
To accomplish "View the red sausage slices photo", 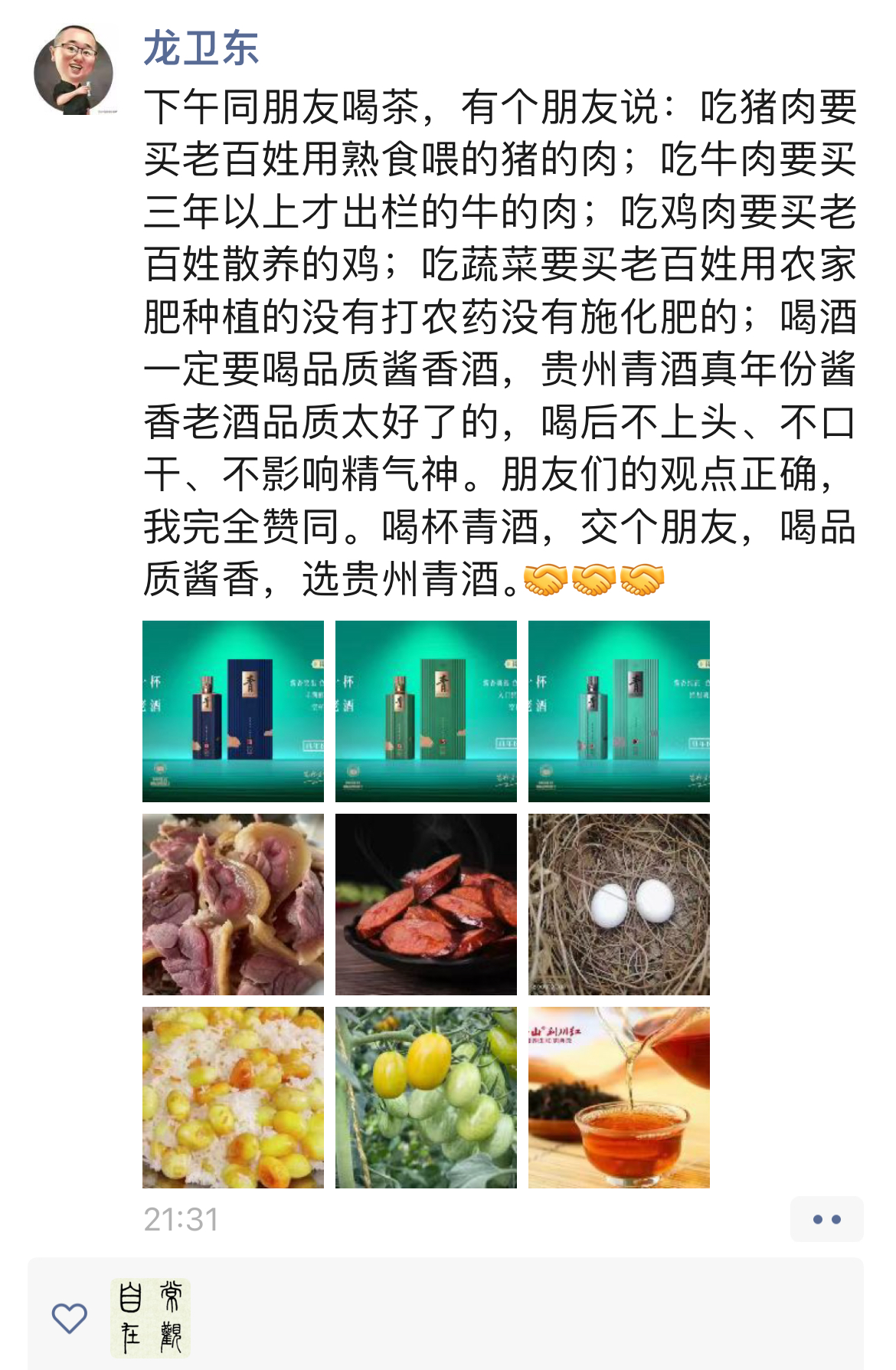I will (x=426, y=904).
